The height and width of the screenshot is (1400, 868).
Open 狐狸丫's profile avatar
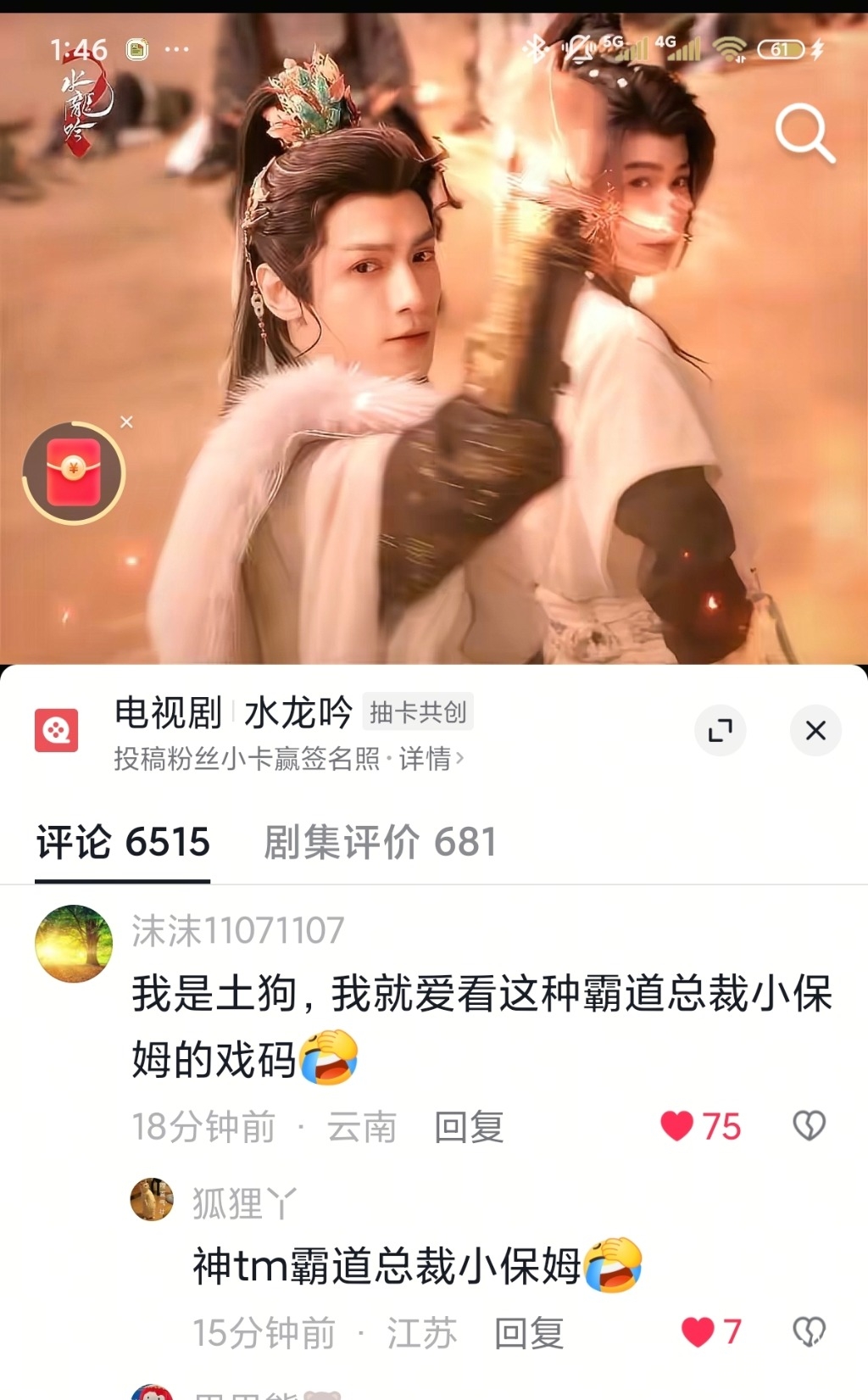click(x=152, y=1200)
